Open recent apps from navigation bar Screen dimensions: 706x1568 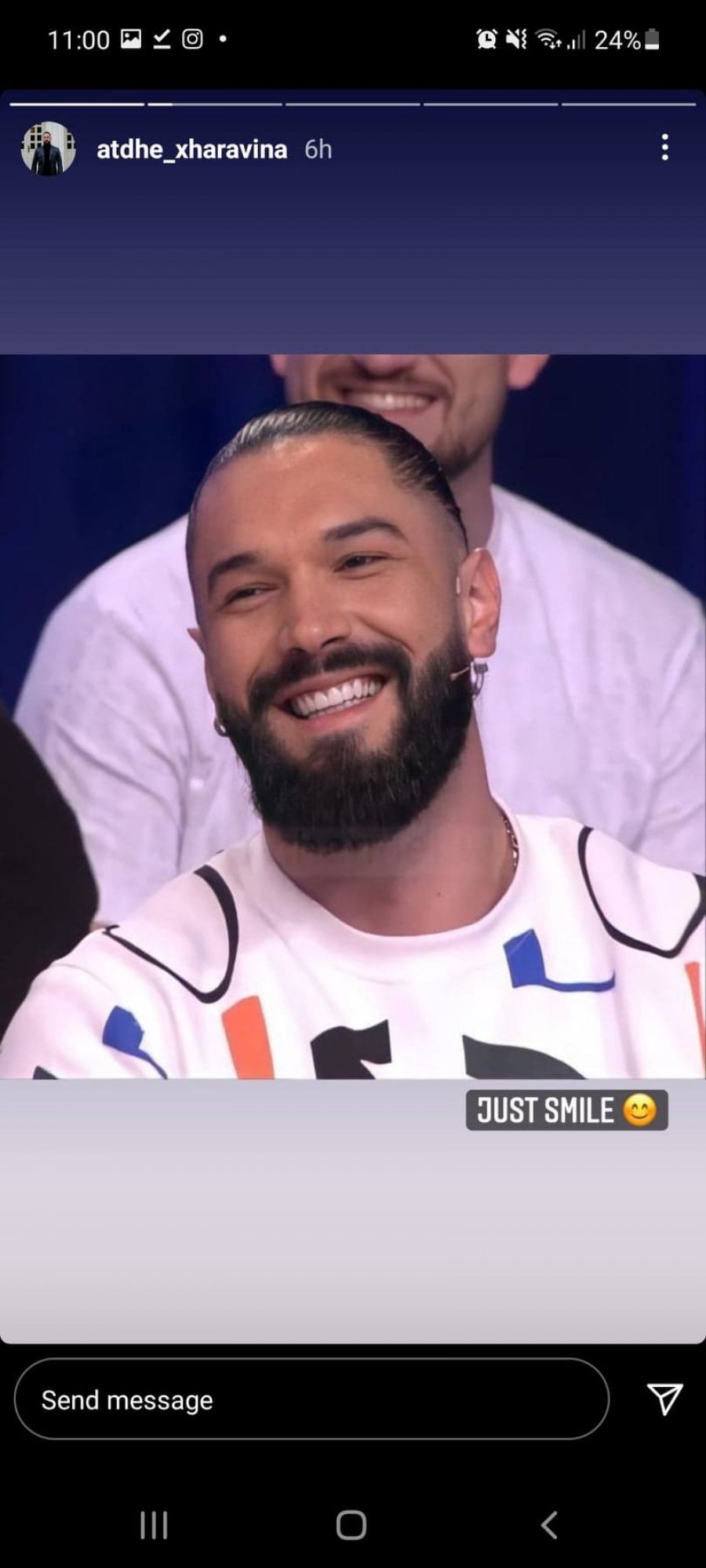[154, 1525]
